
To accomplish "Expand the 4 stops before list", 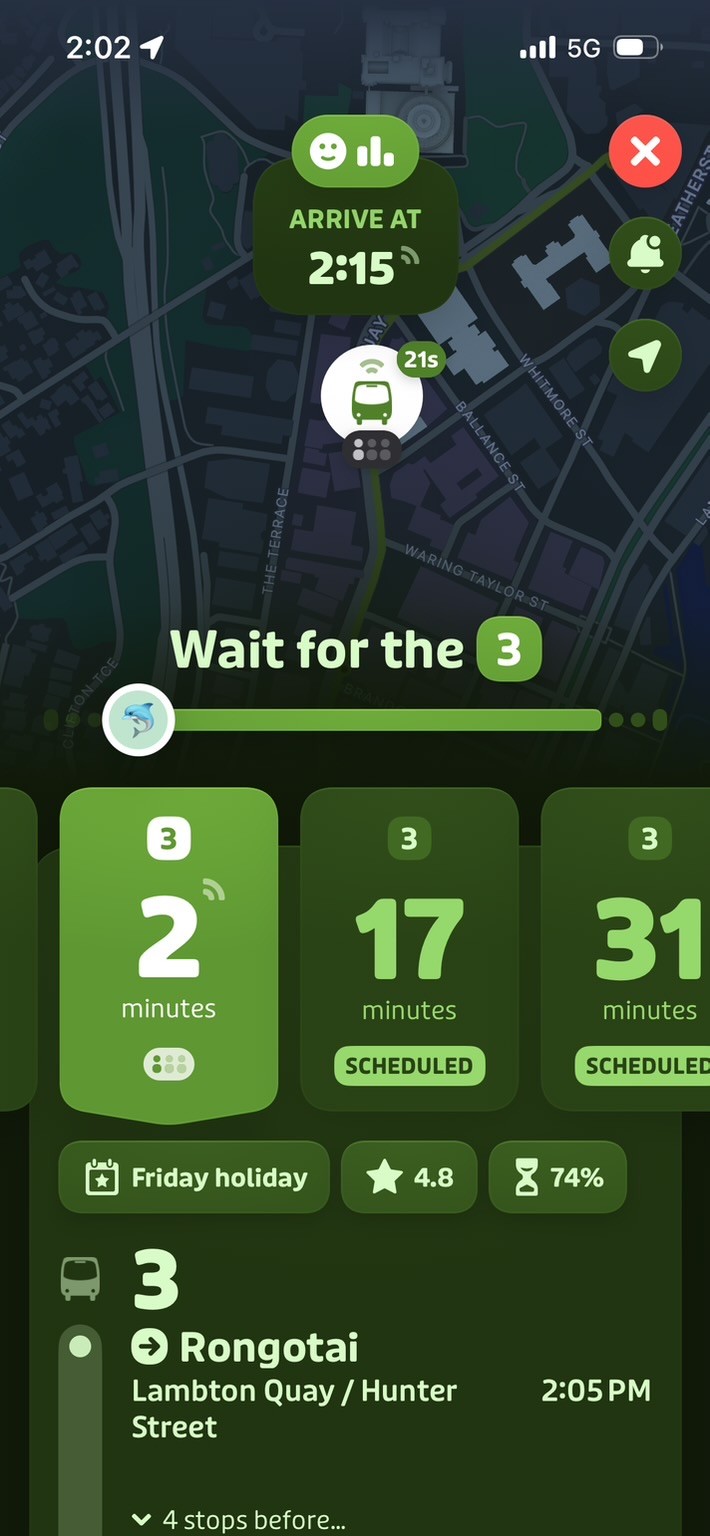I will pyautogui.click(x=240, y=1520).
